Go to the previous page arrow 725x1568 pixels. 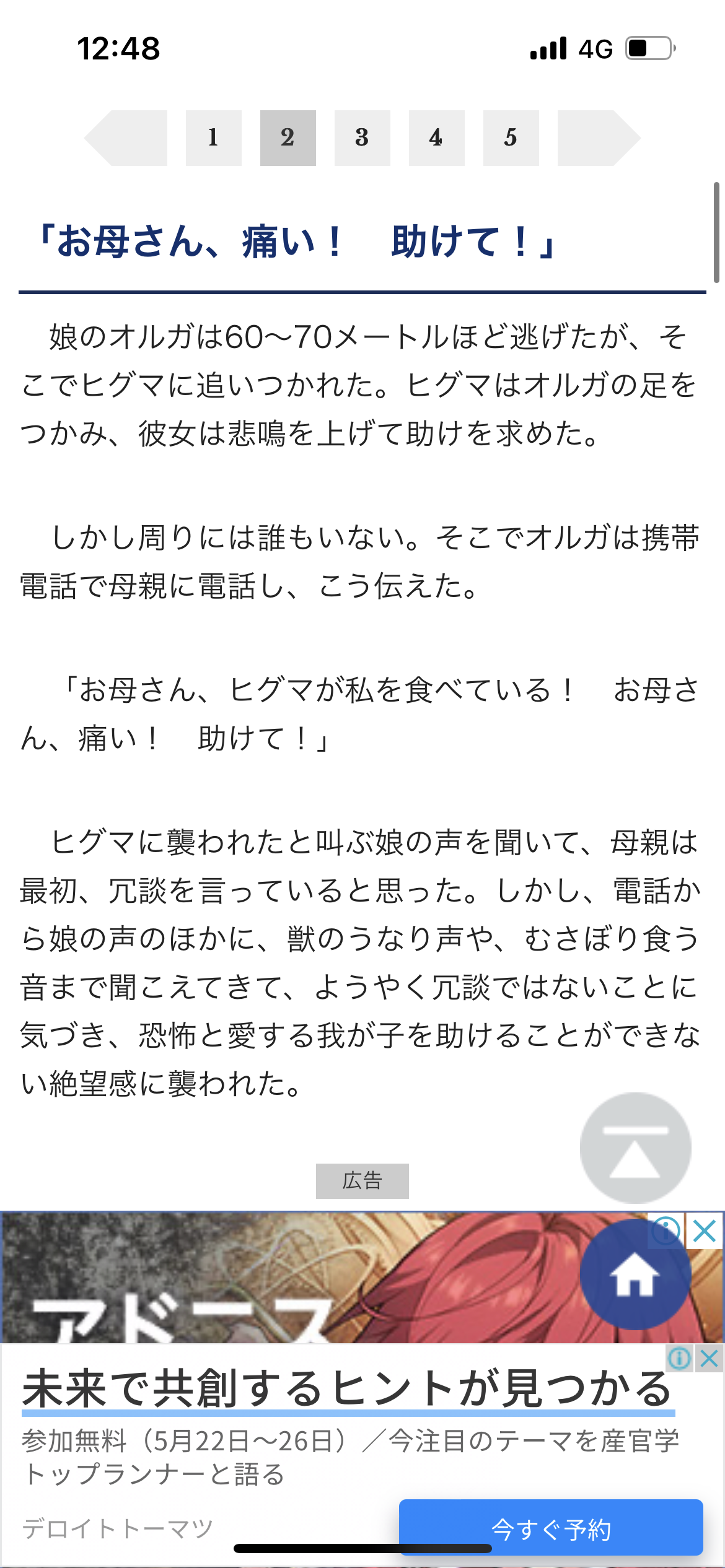[126, 138]
